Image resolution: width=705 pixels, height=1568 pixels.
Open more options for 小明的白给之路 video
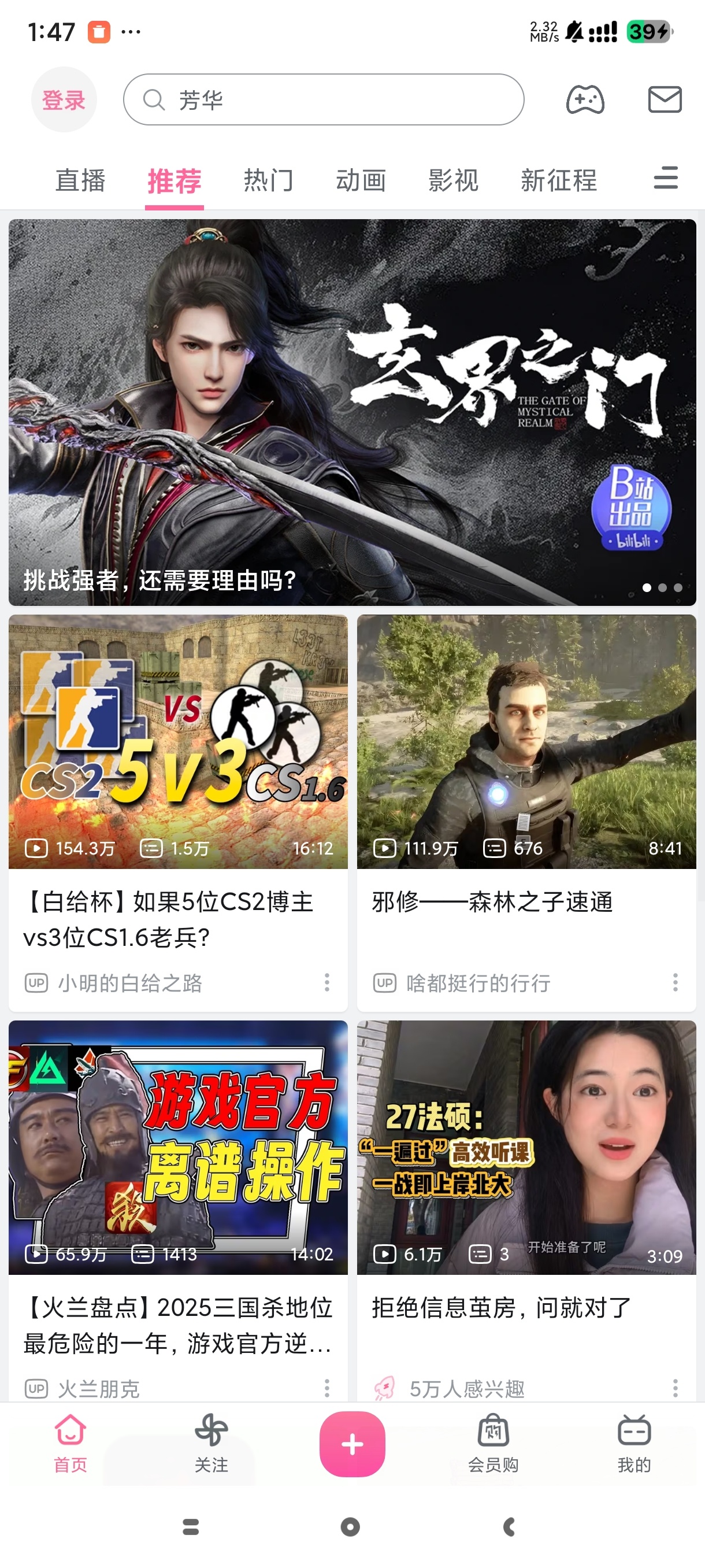click(x=326, y=982)
